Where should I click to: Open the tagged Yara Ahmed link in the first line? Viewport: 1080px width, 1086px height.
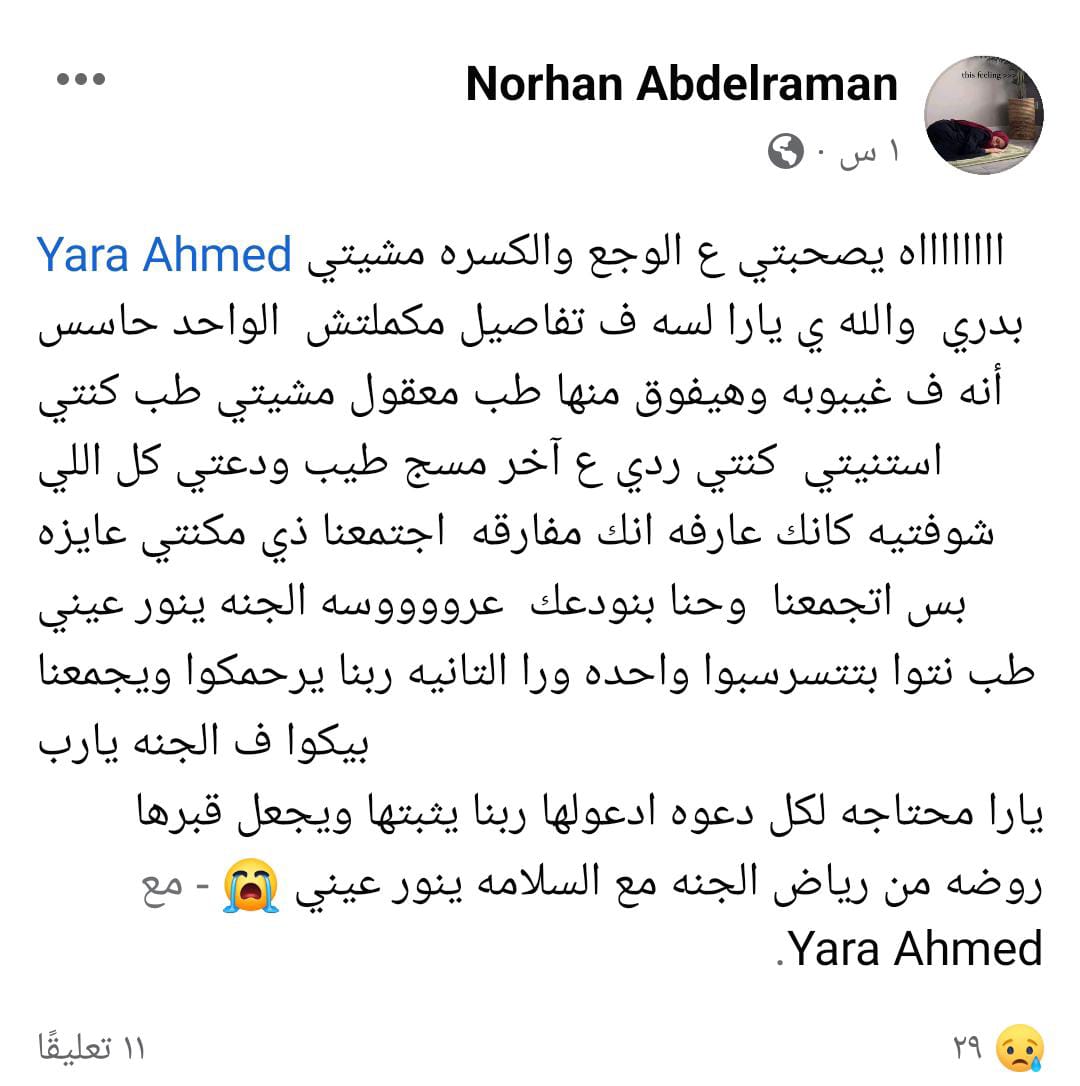coord(164,254)
